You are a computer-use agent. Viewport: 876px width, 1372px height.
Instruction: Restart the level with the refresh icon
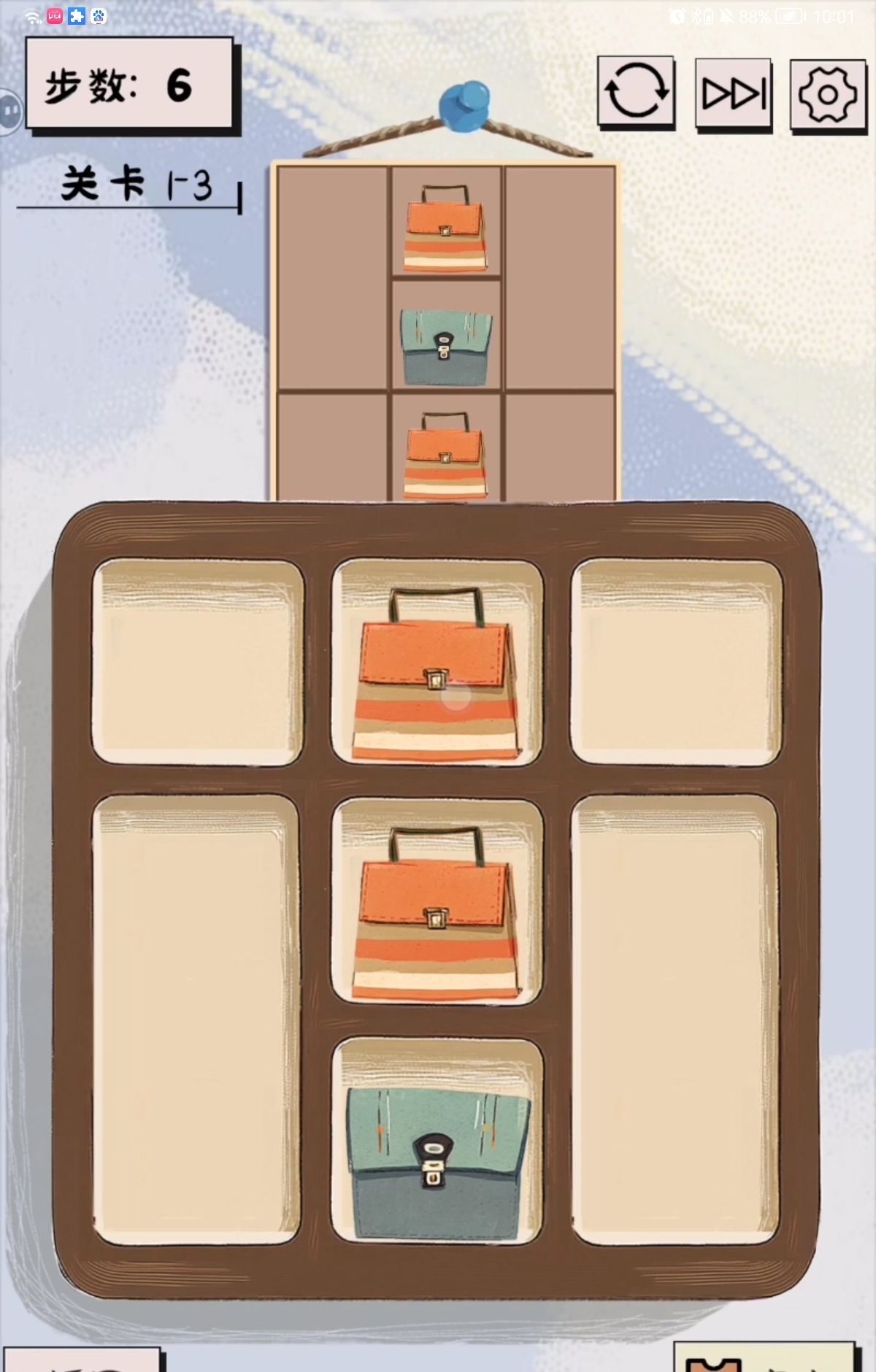[x=636, y=91]
